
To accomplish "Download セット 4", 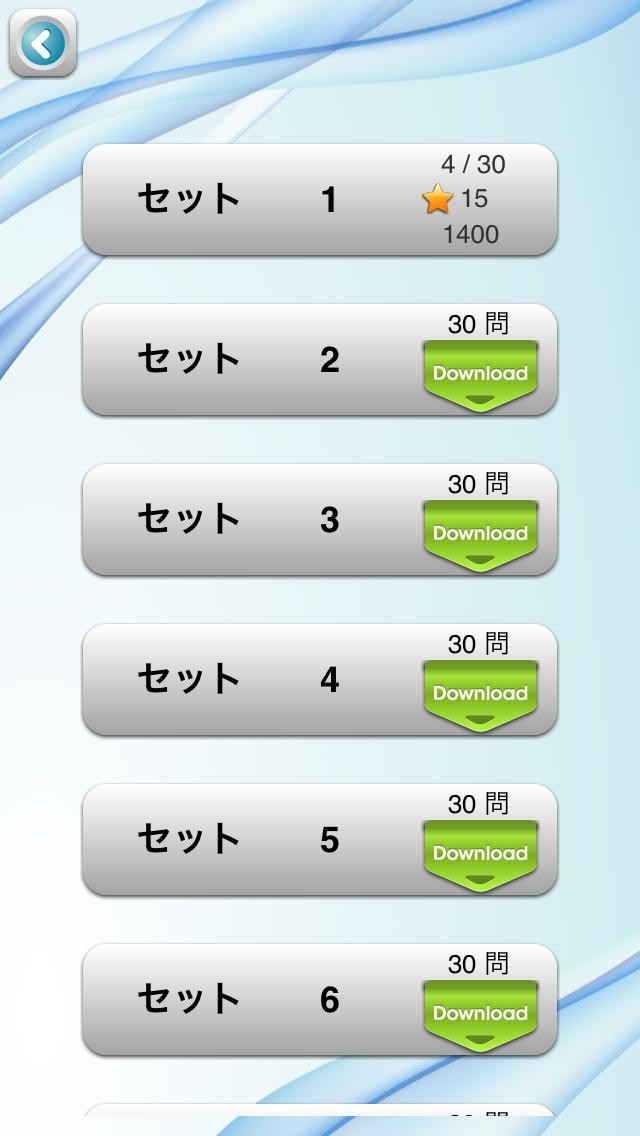I will point(480,694).
